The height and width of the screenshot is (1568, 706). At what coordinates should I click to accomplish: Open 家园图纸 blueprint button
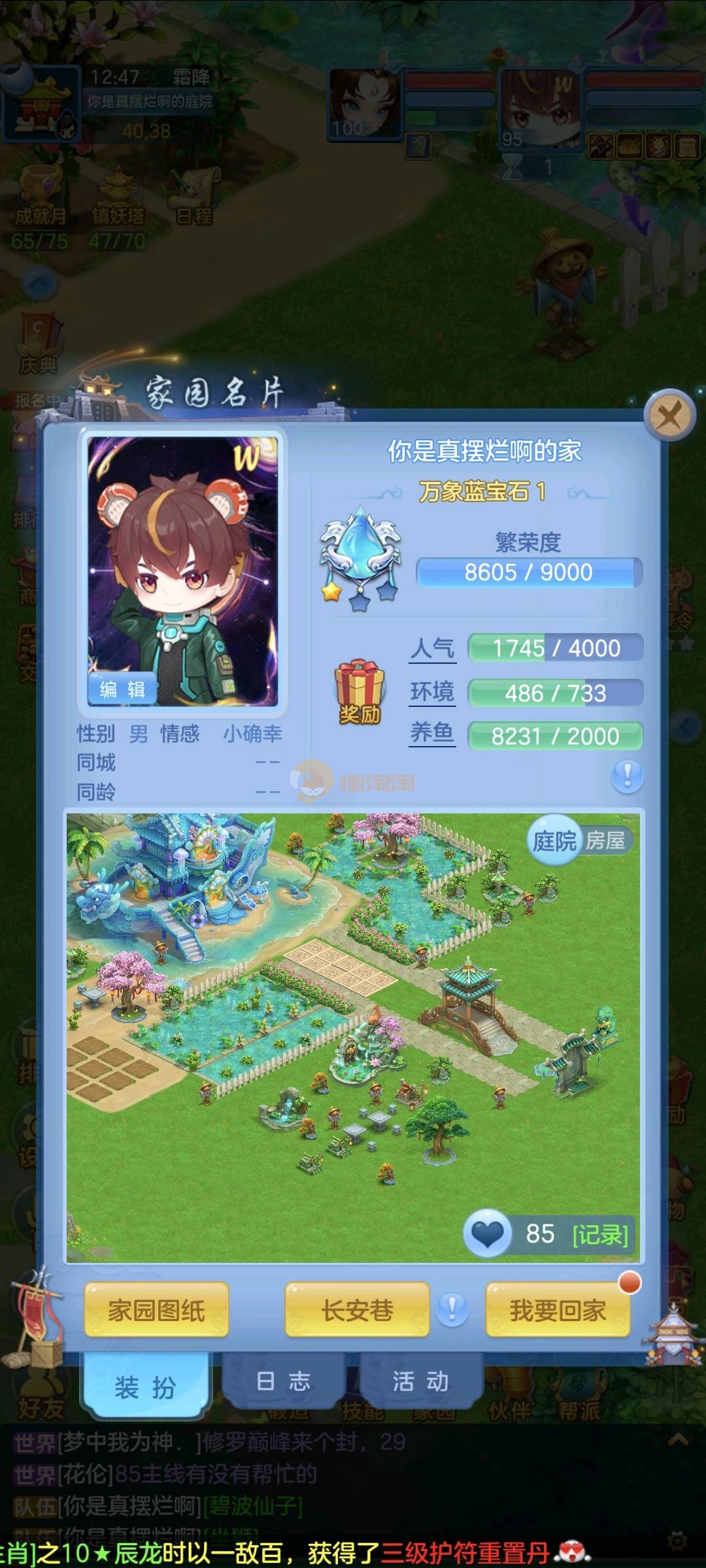[x=156, y=1310]
